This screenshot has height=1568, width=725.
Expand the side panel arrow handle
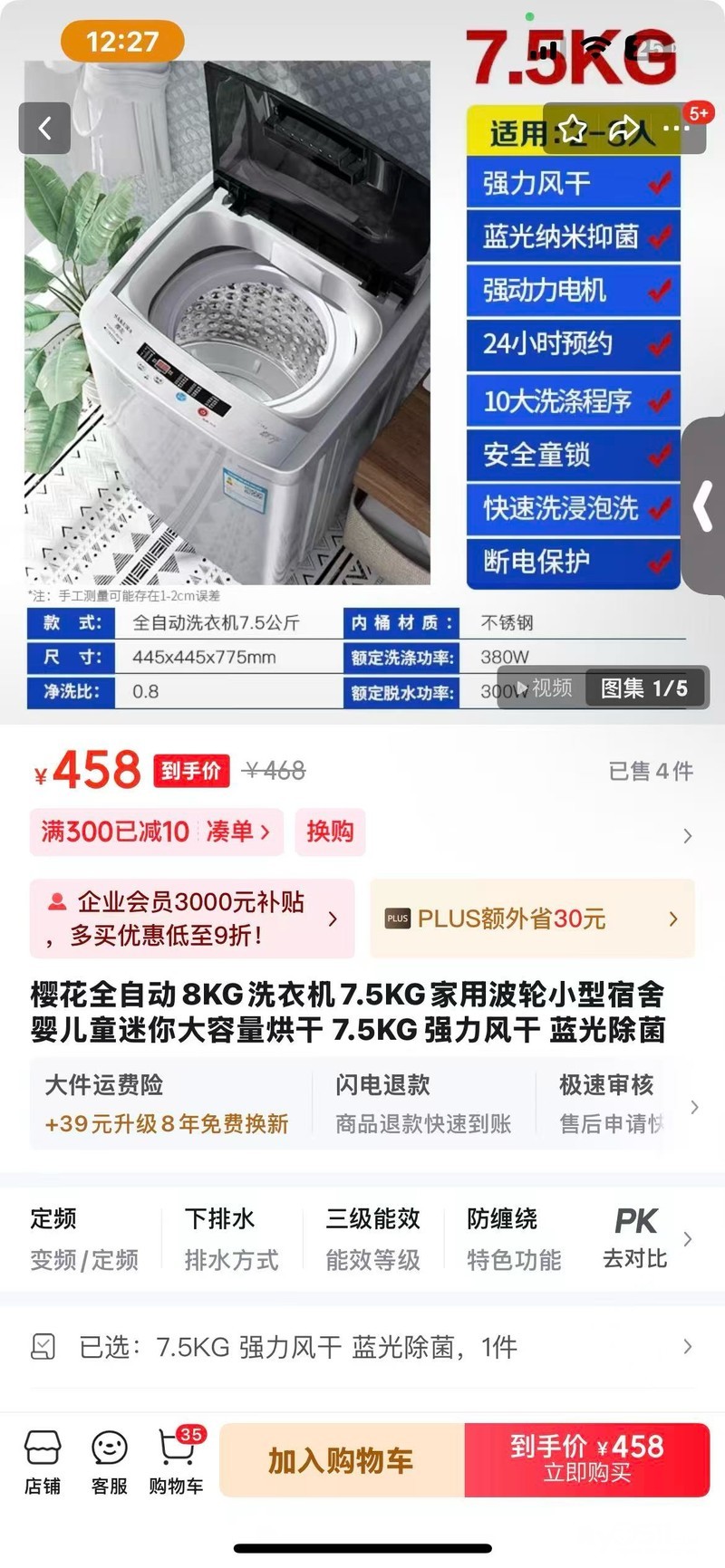pos(704,506)
